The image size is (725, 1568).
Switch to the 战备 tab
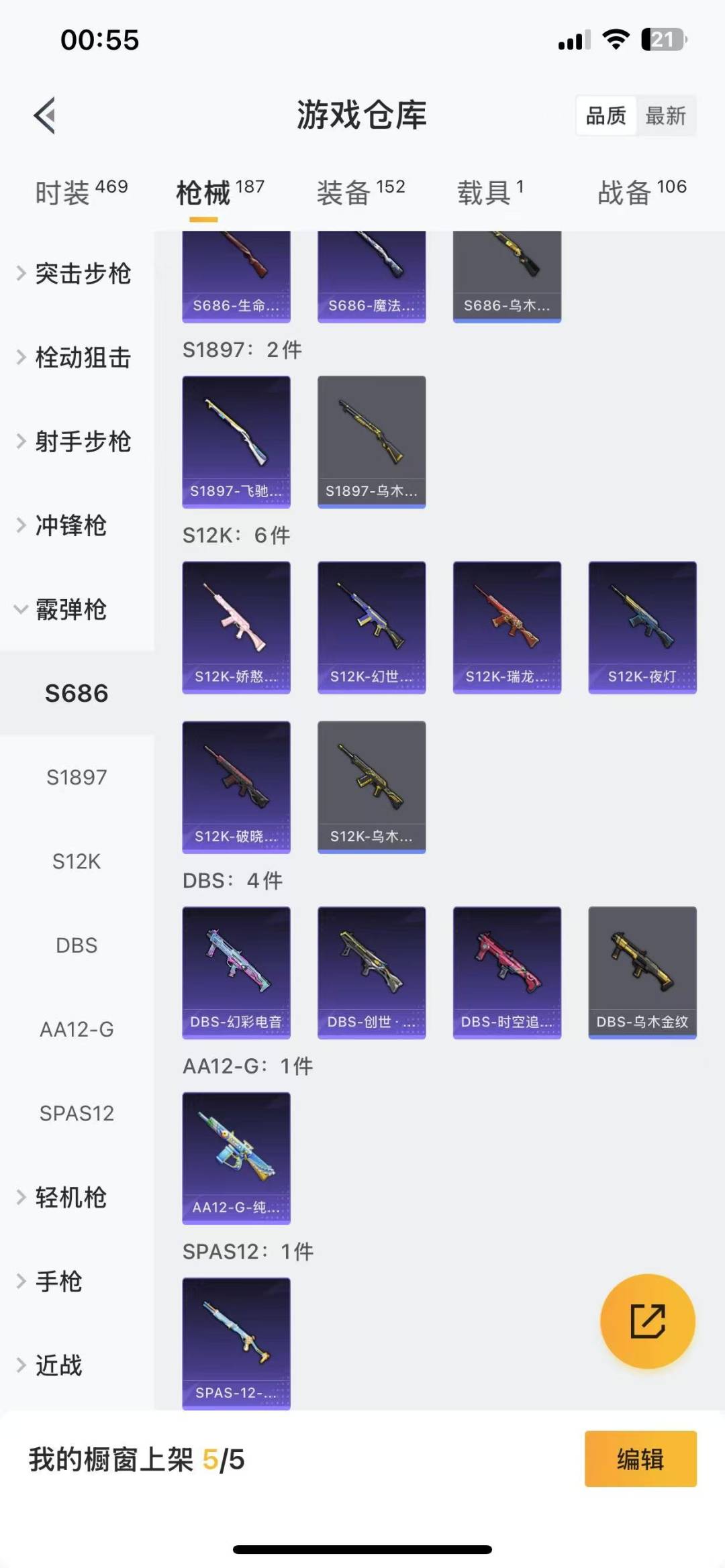click(641, 193)
